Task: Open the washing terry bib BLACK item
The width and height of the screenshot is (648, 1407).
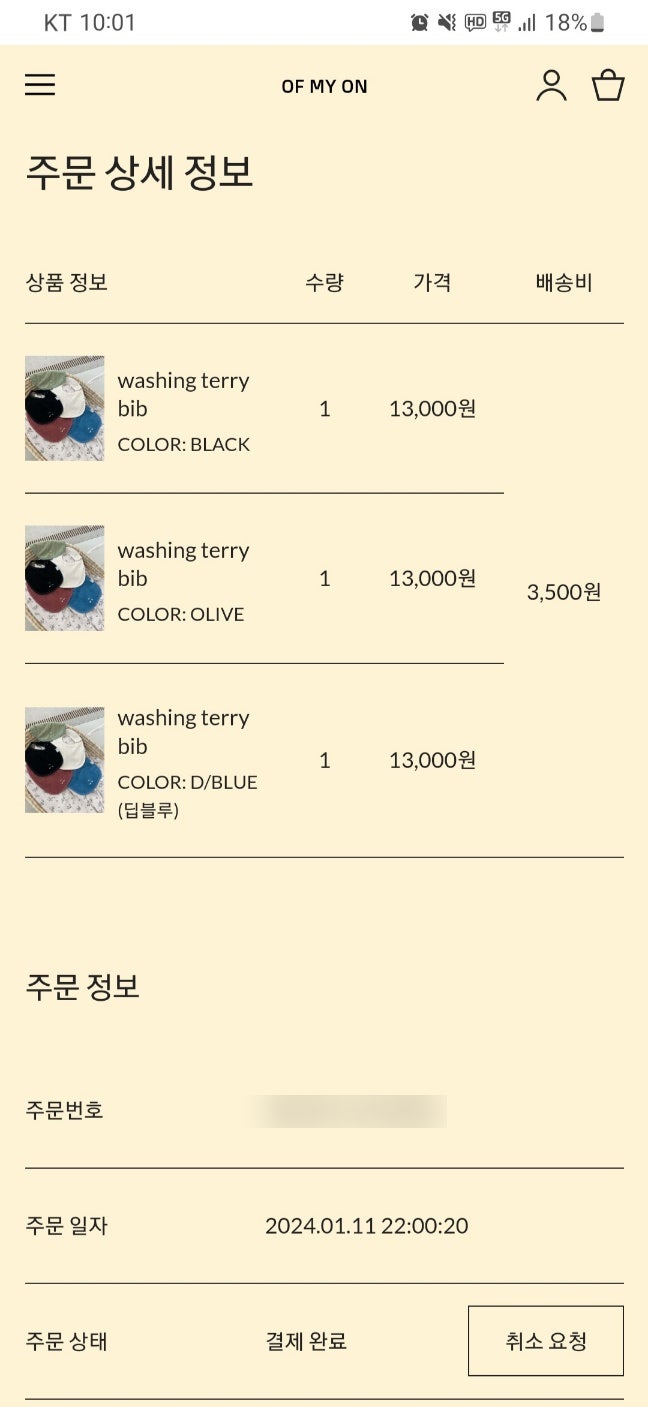Action: [x=183, y=394]
